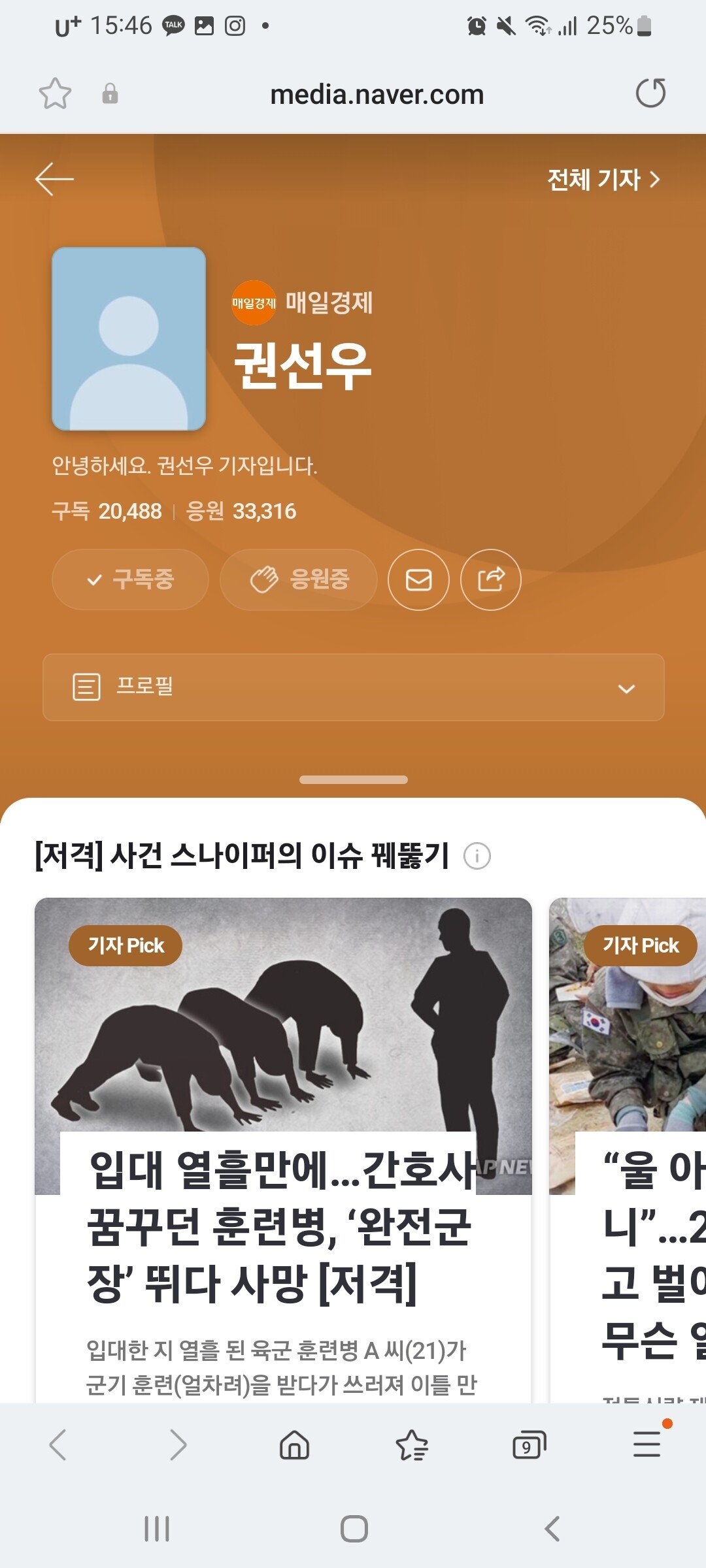Reload the page
This screenshot has width=706, height=1568.
pyautogui.click(x=650, y=93)
